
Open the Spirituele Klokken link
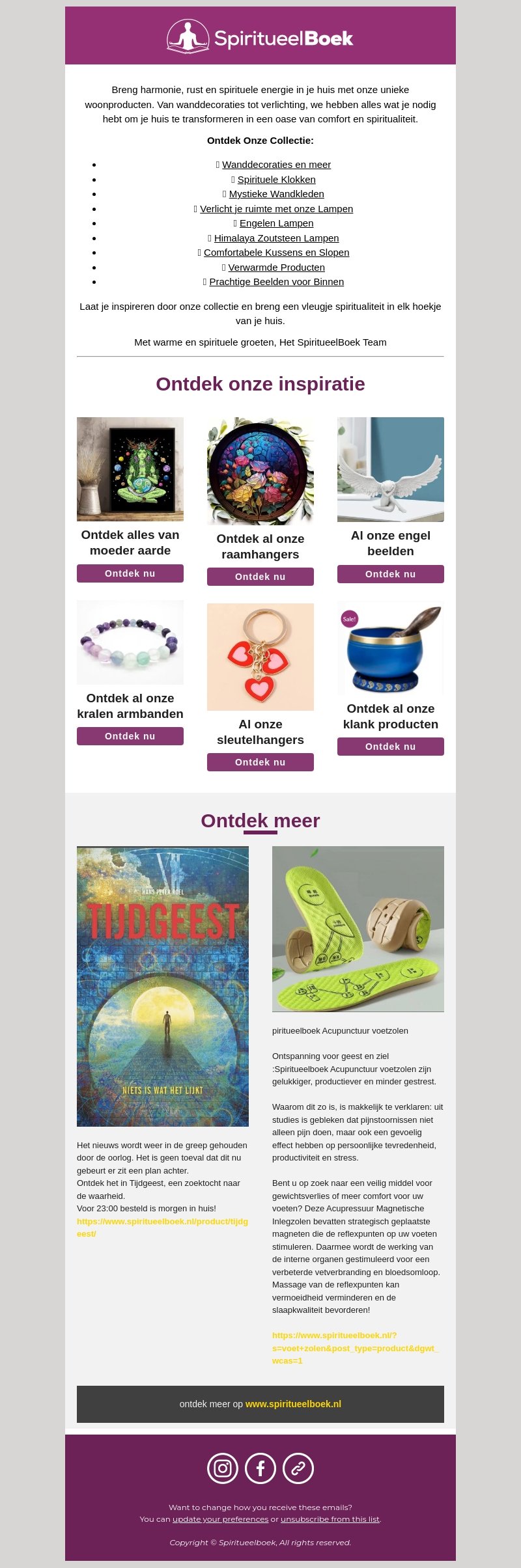[276, 180]
